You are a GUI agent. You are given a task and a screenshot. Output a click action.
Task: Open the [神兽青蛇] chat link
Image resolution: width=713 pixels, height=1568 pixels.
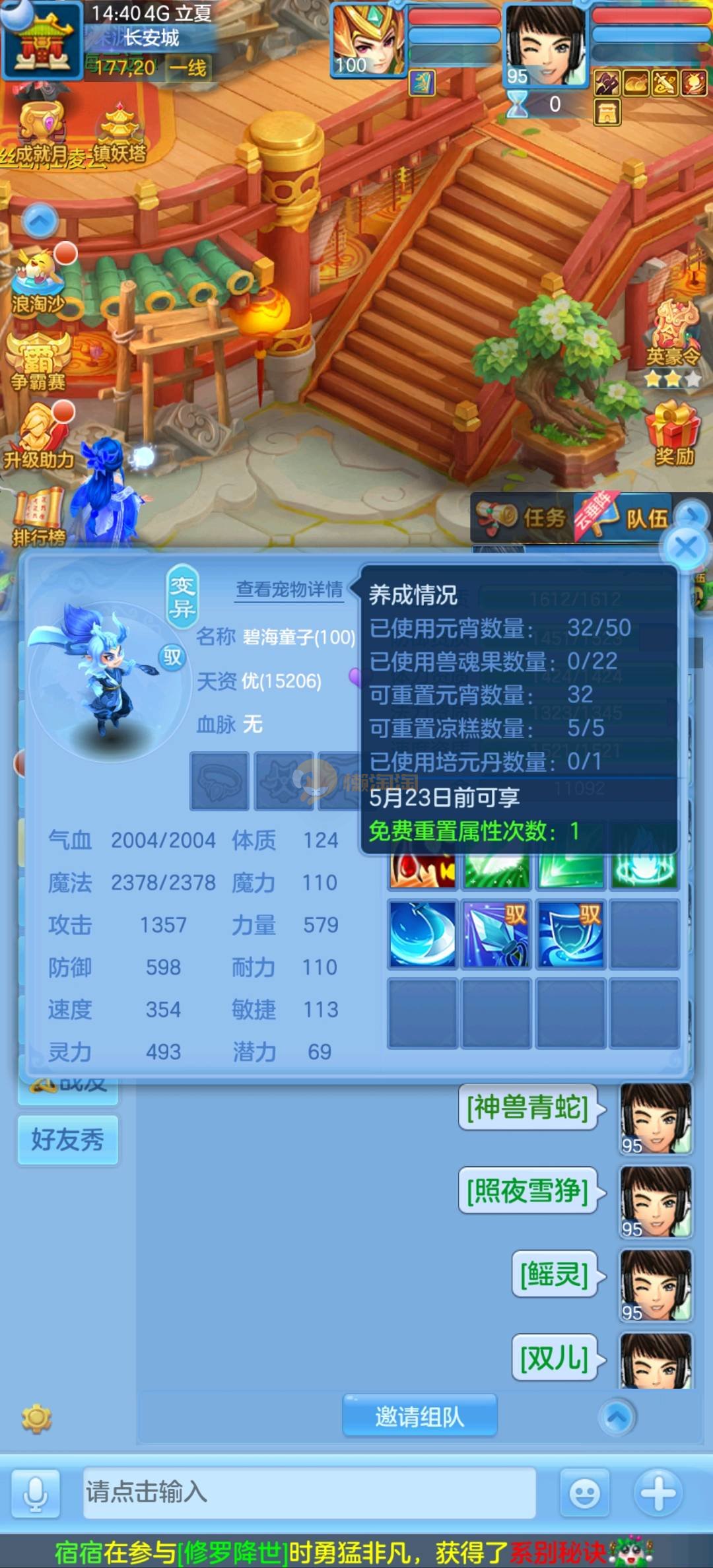coord(527,1107)
